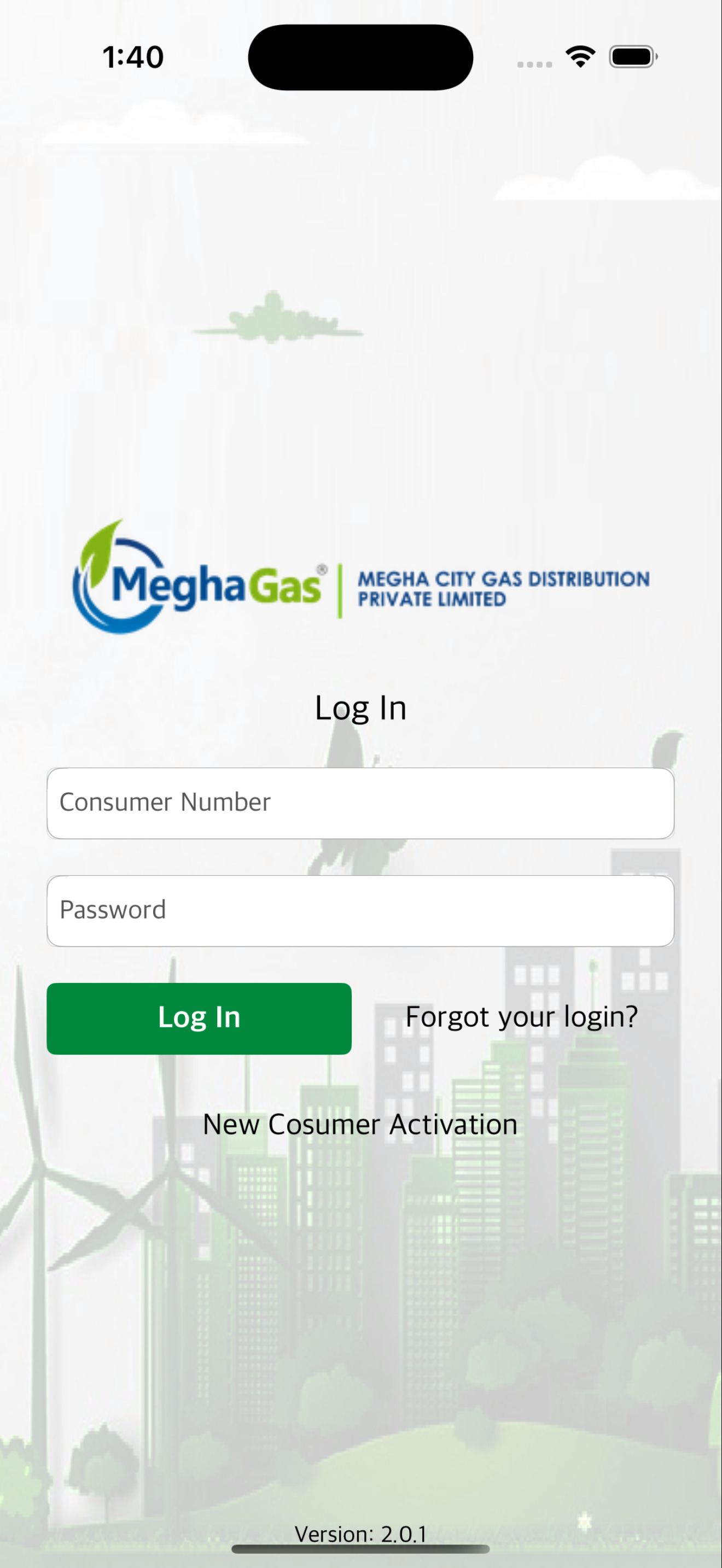Click the battery indicator
Screen dimensions: 722x1568
632,56
